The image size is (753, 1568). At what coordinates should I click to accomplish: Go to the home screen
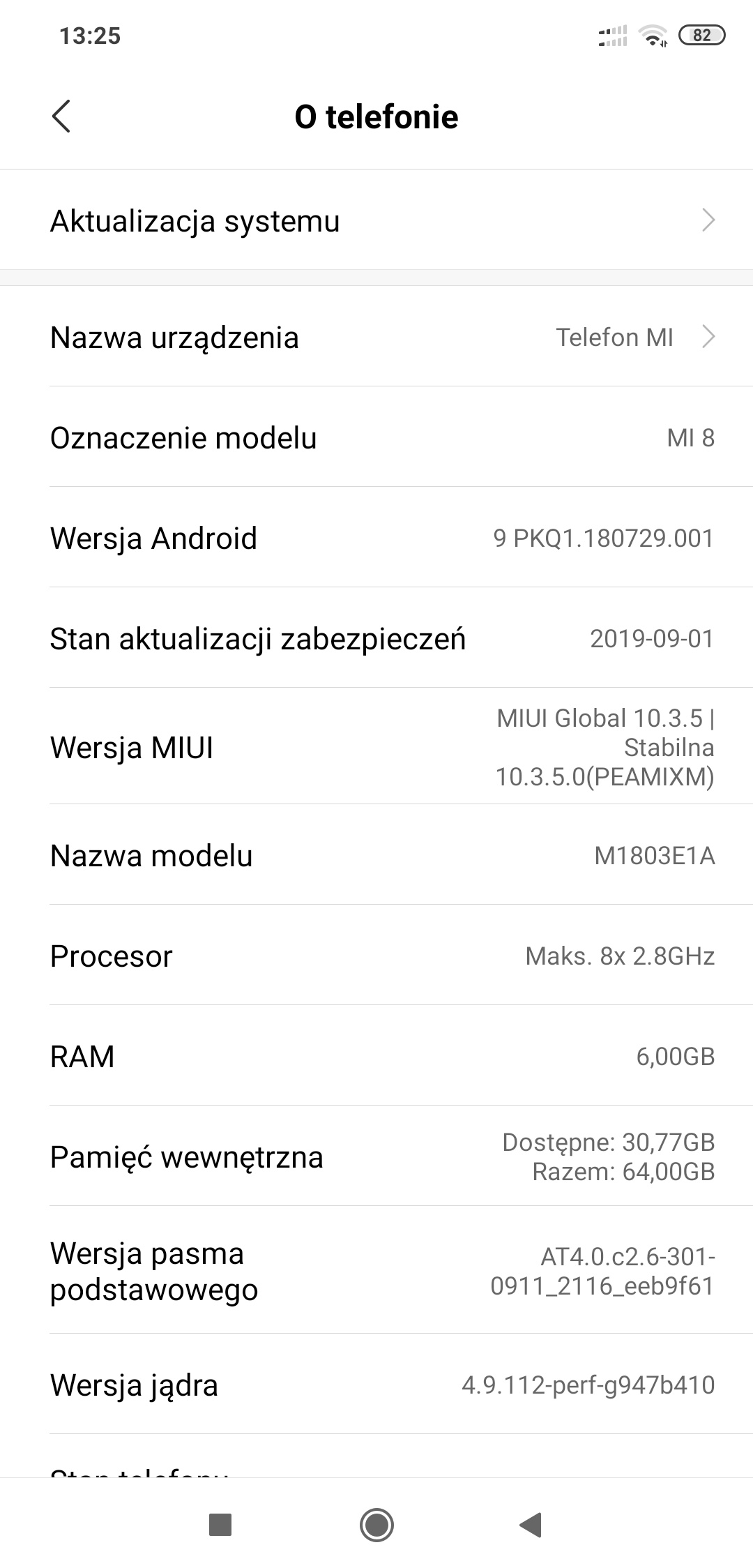(x=376, y=1525)
